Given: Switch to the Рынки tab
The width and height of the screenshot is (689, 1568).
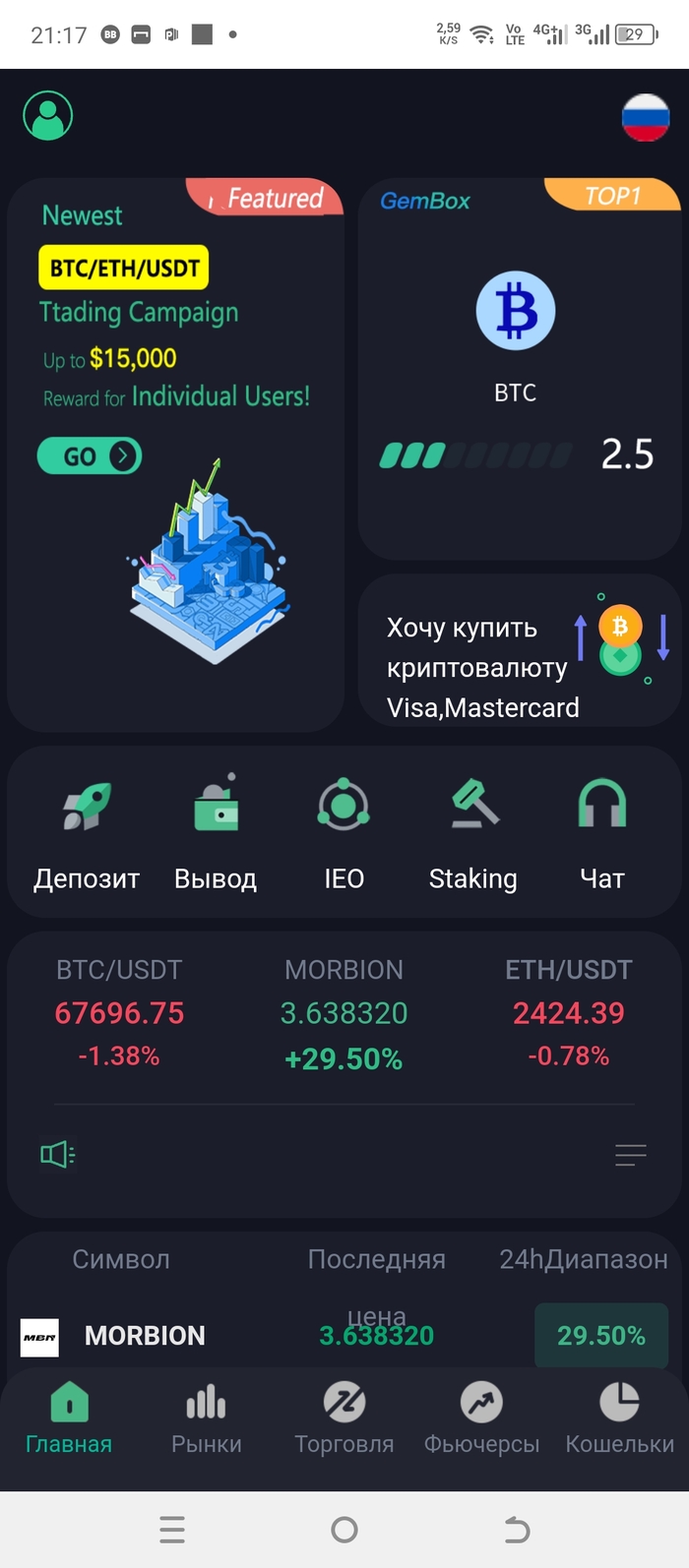Looking at the screenshot, I should pos(207,1419).
